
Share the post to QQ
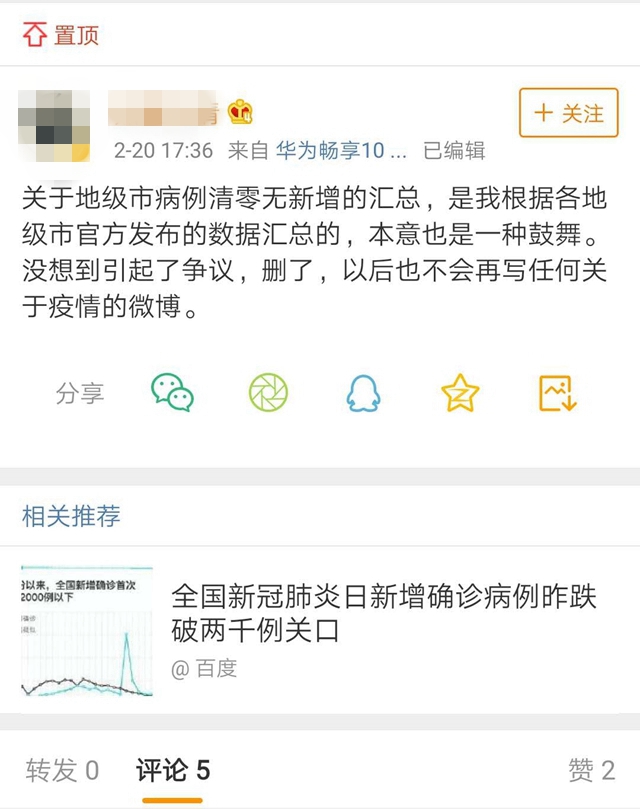[363, 392]
